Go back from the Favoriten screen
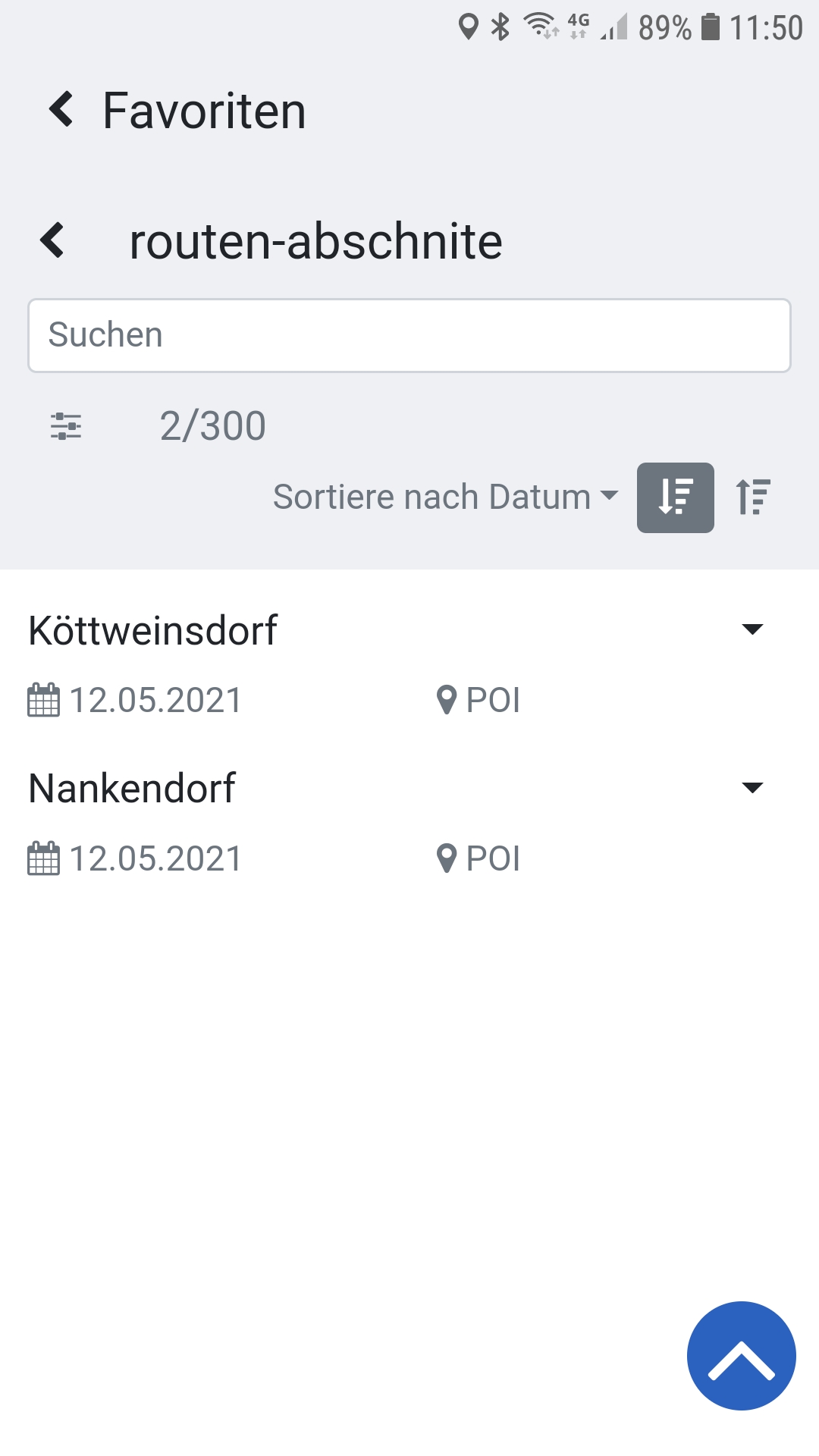This screenshot has width=819, height=1456. (x=61, y=109)
